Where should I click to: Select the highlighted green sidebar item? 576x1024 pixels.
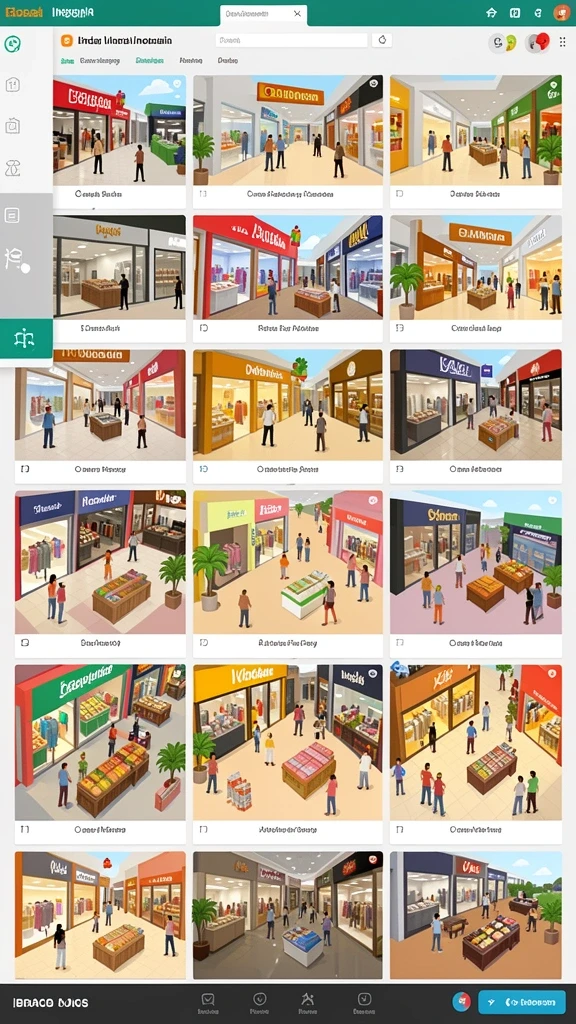(x=26, y=338)
